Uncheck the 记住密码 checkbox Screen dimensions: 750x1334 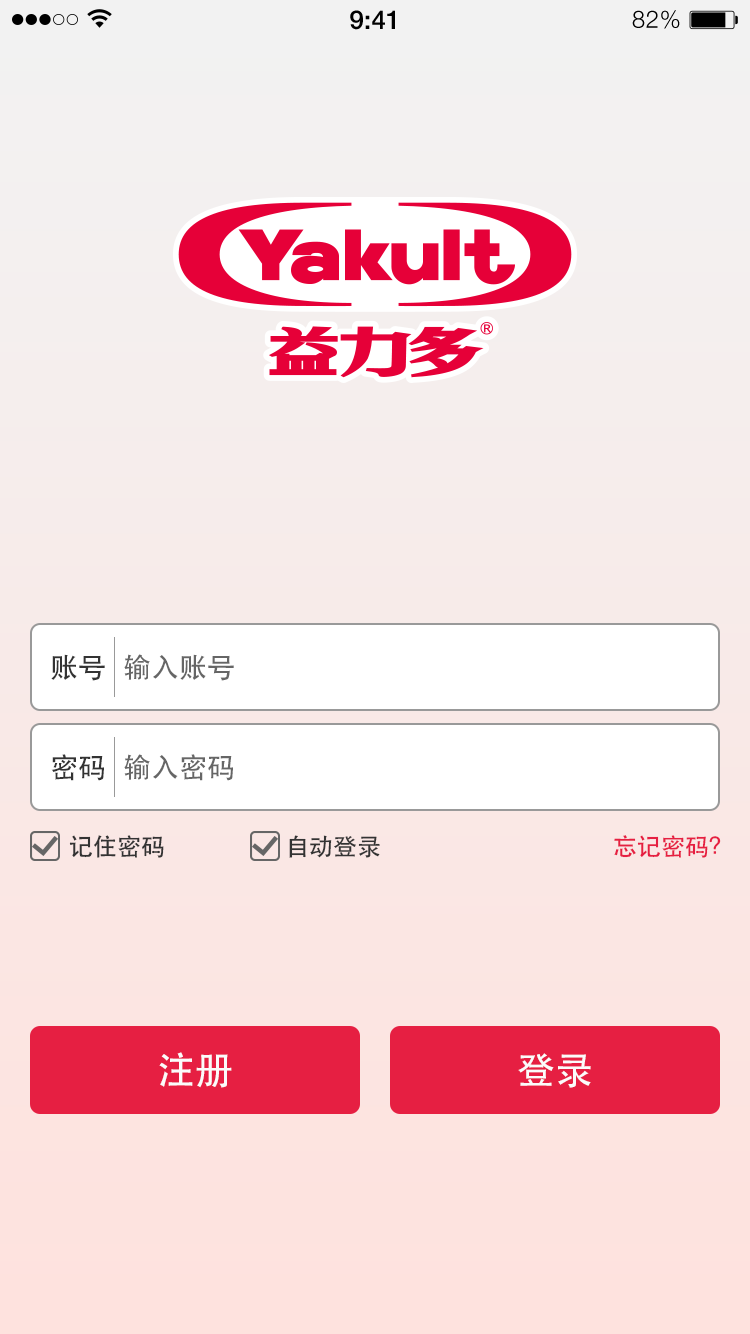click(45, 847)
